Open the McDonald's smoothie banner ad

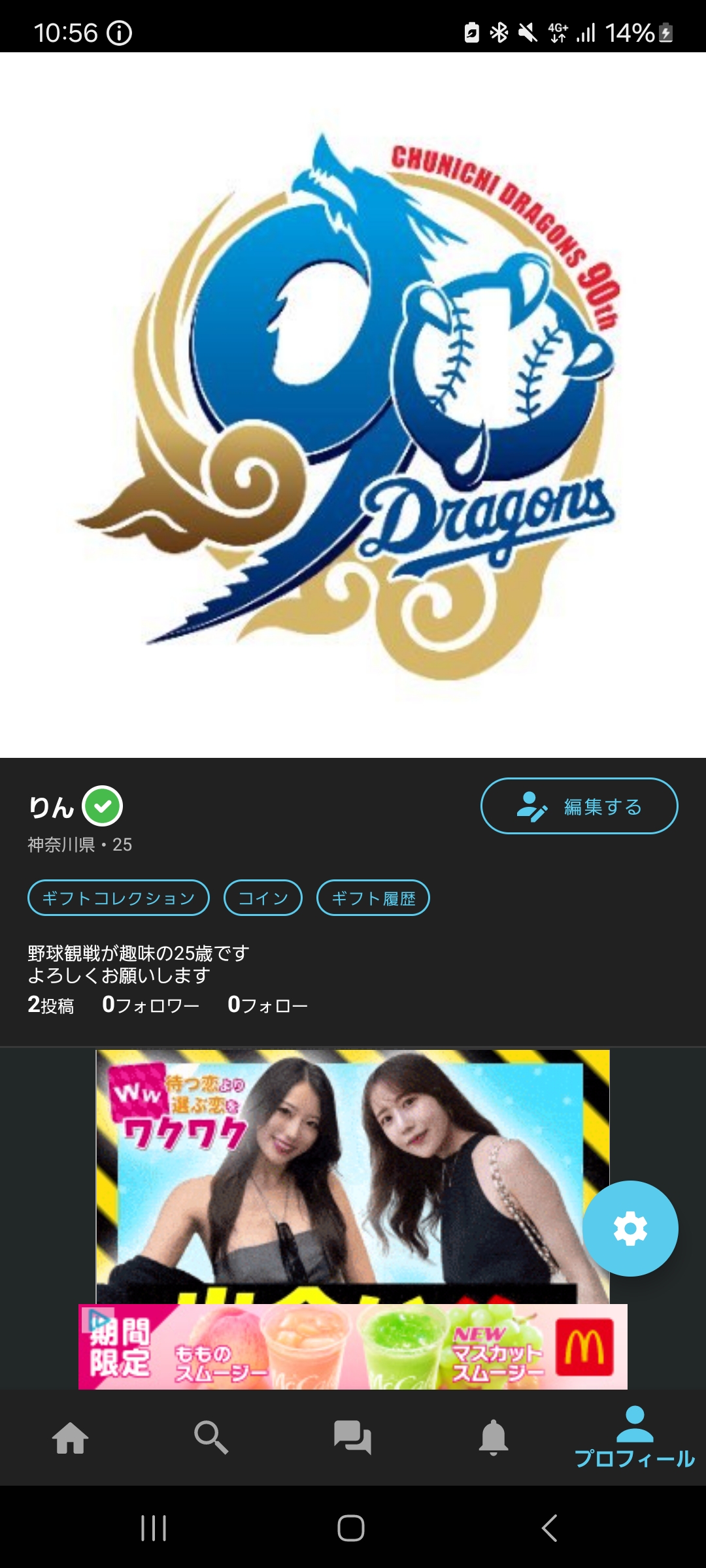(x=353, y=1347)
